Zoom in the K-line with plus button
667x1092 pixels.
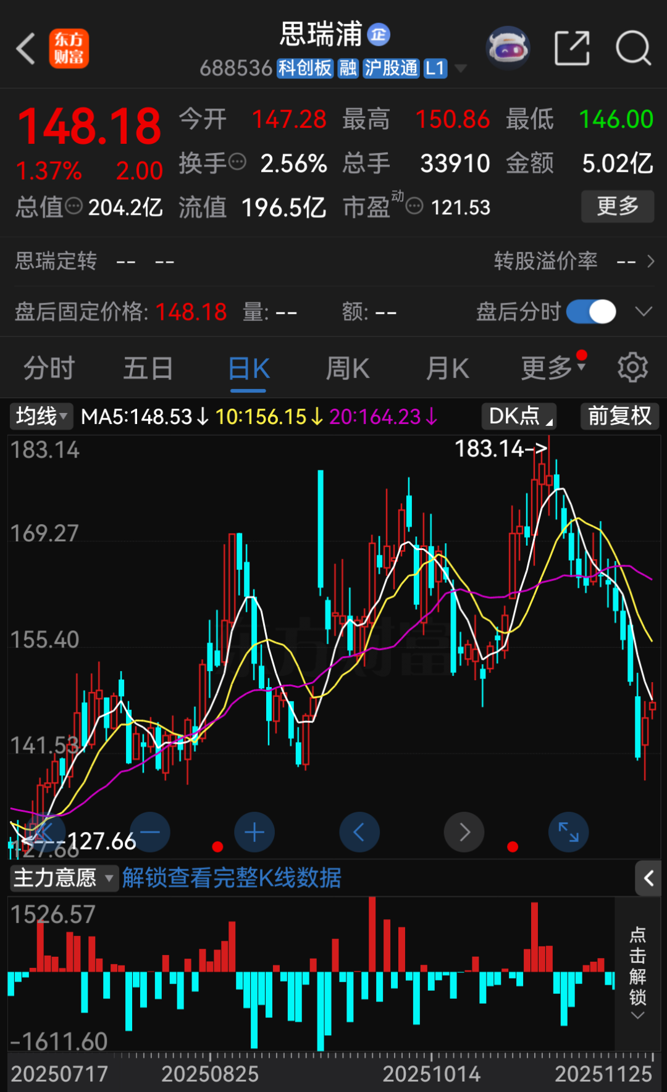(254, 831)
